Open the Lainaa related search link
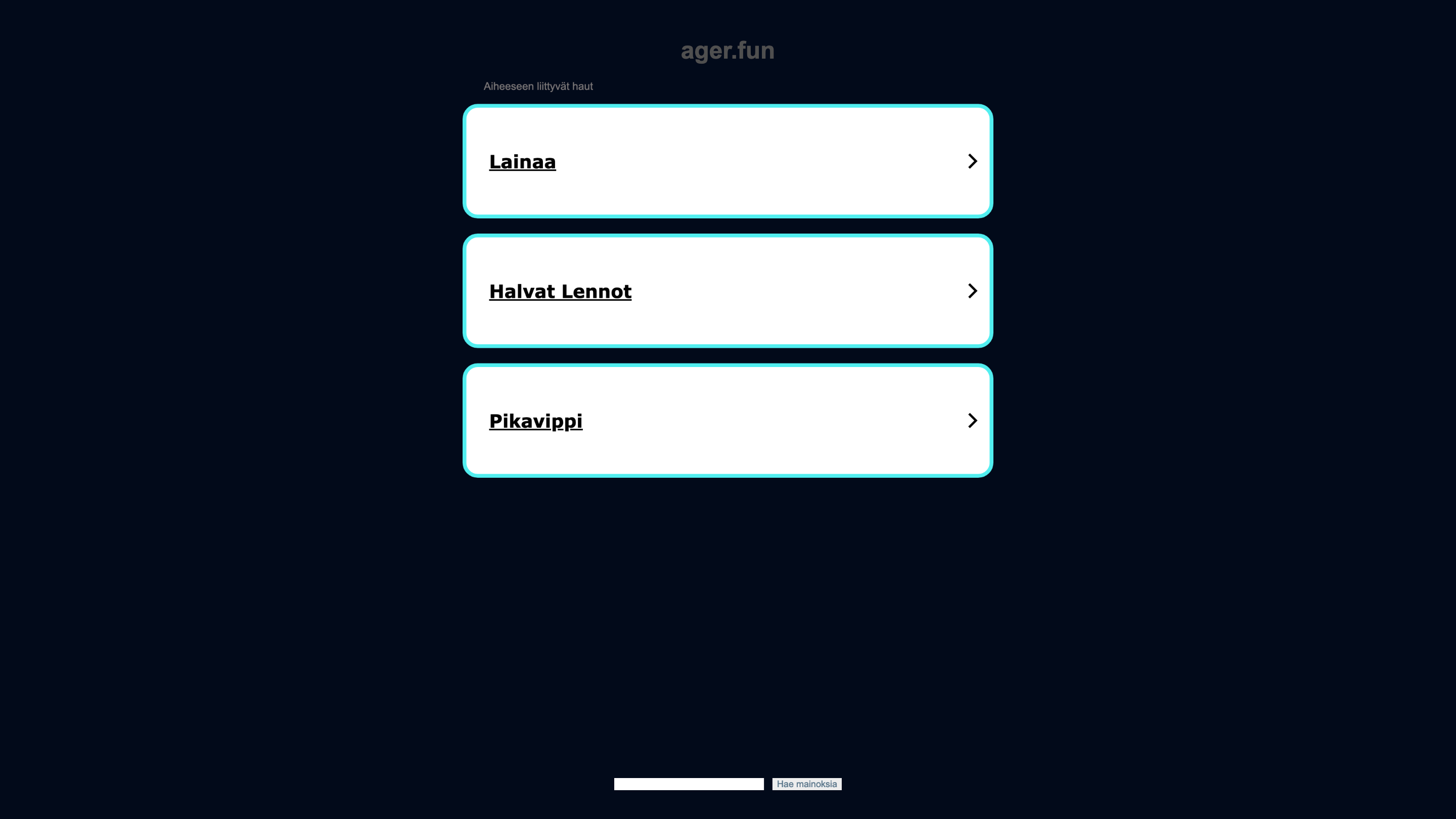The width and height of the screenshot is (1456, 819). (x=522, y=162)
